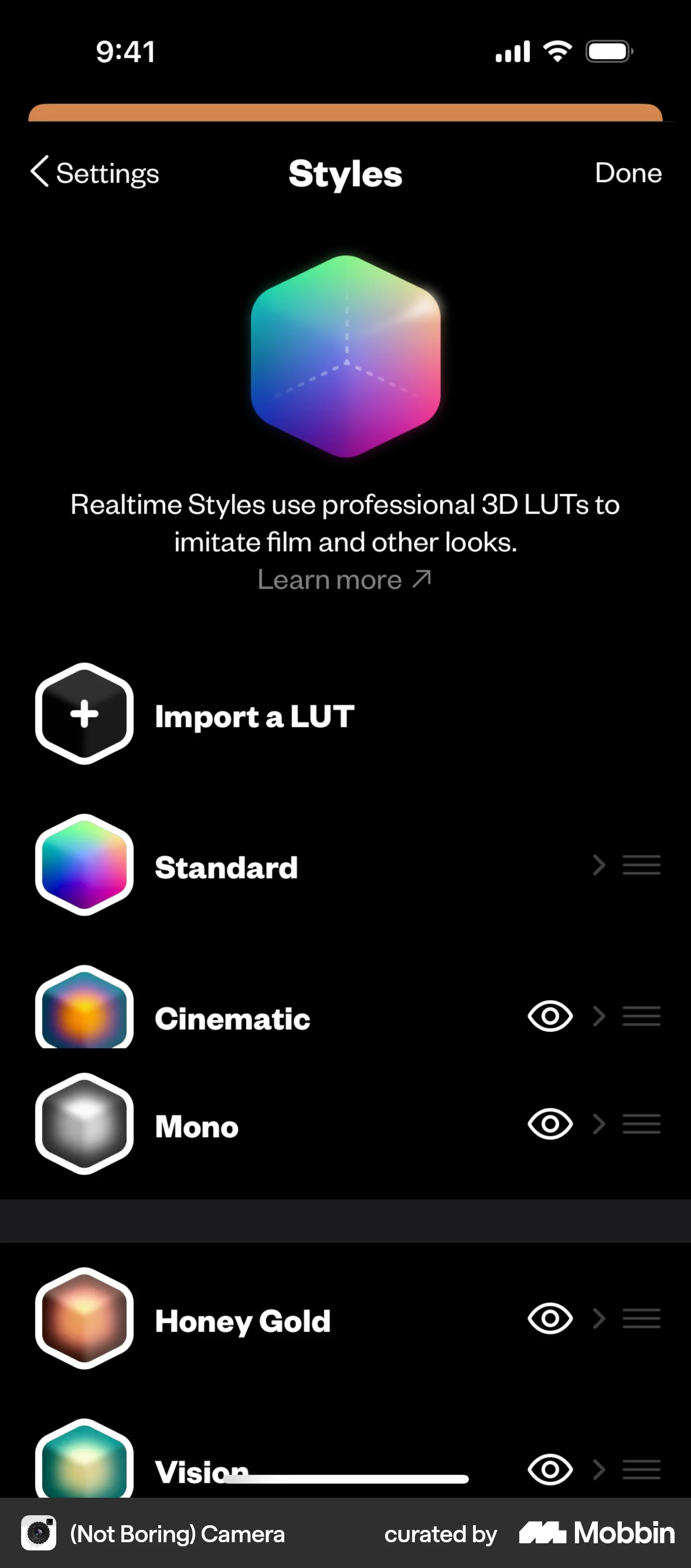Toggle visibility of the Cinematic style
Screen dimensions: 691x1568
pos(549,1015)
